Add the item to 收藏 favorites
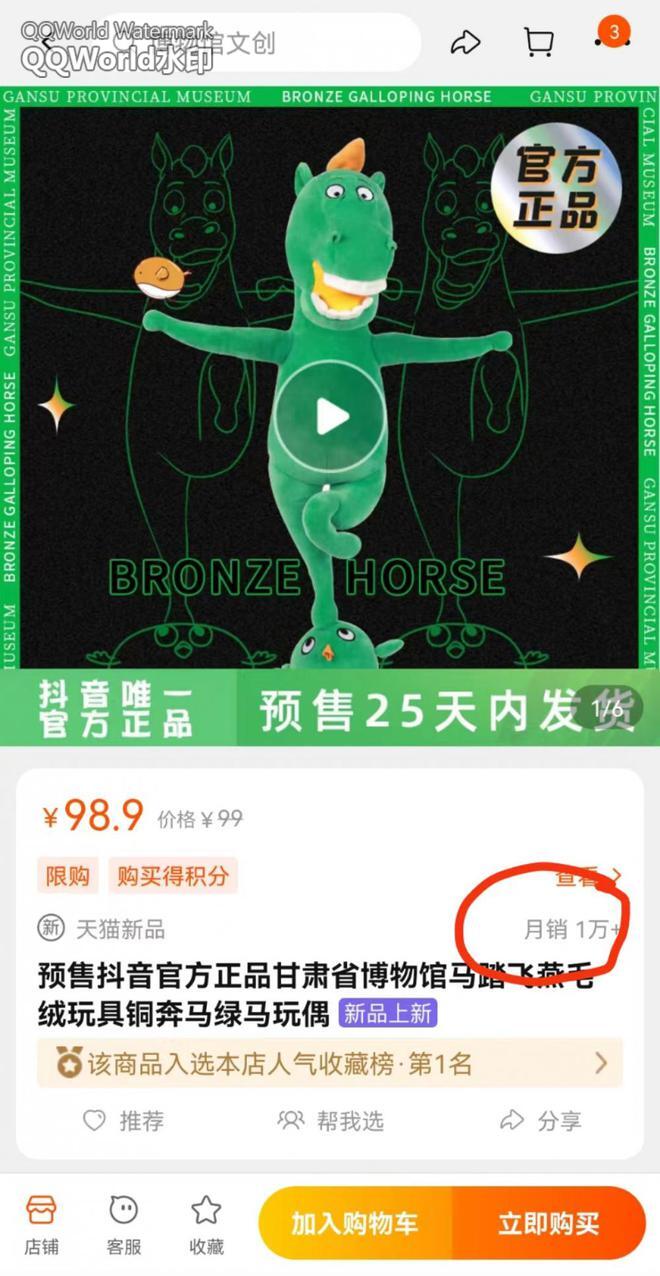660x1276 pixels. (x=206, y=1225)
